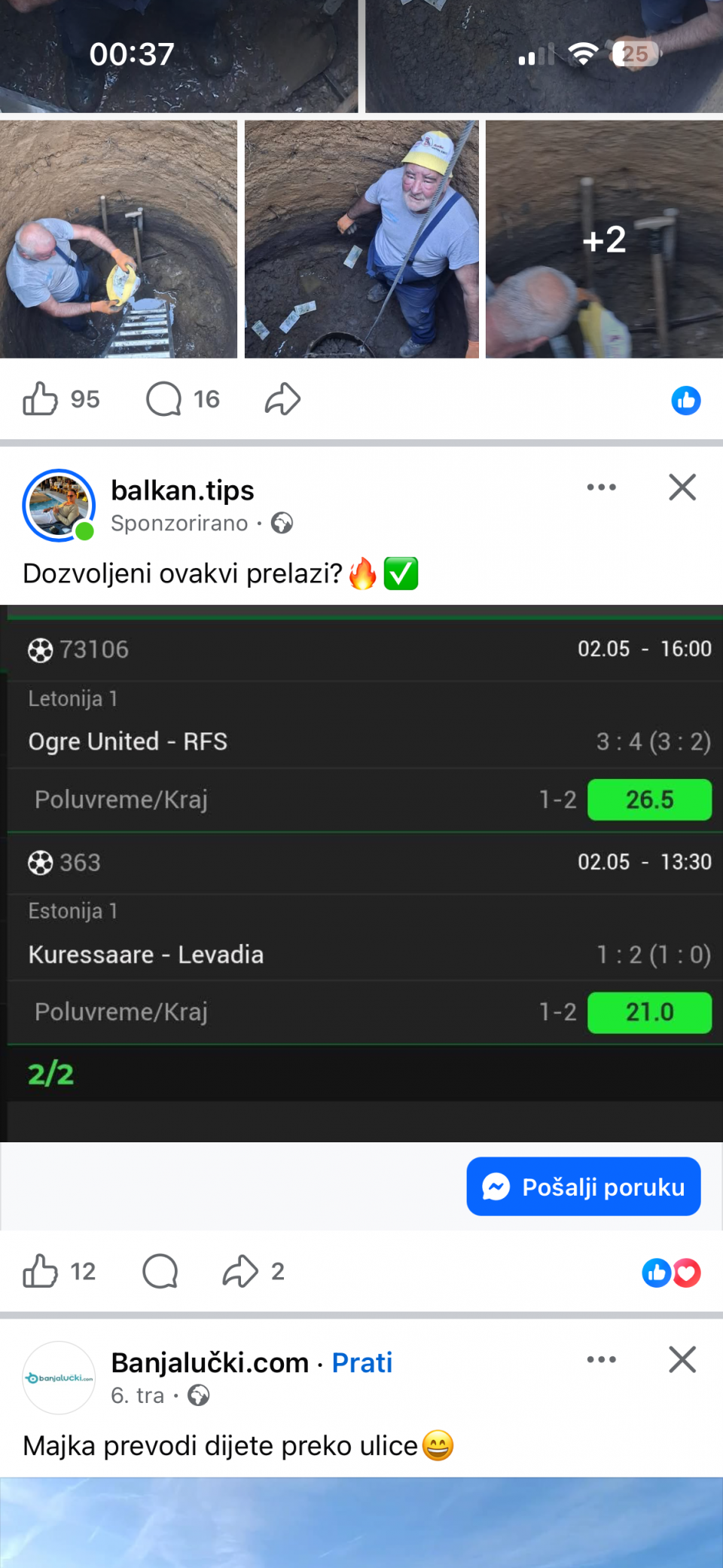Open balkan.tips page name
Viewport: 723px width, 1568px height.
coord(182,491)
